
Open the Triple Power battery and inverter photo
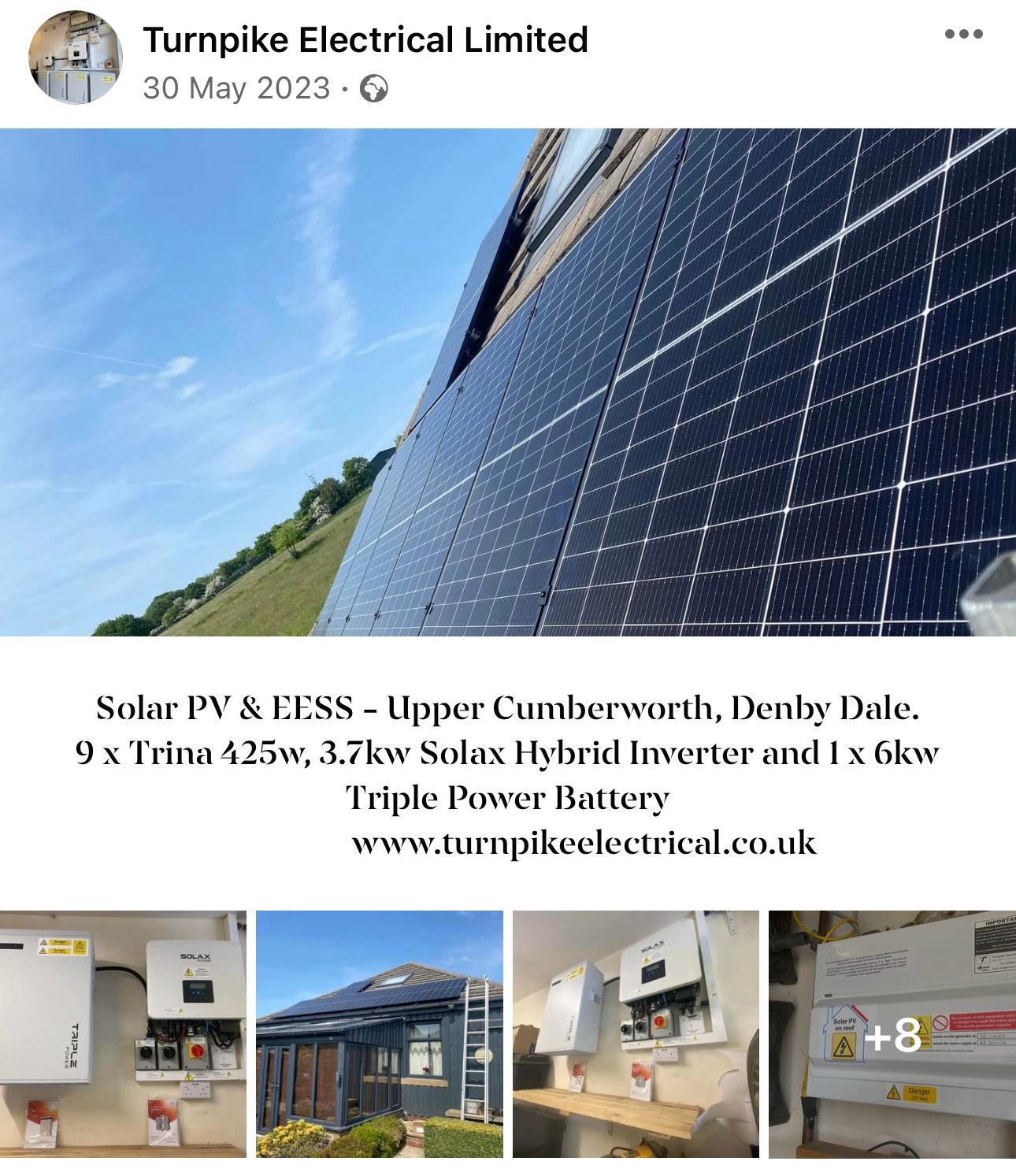click(123, 1033)
